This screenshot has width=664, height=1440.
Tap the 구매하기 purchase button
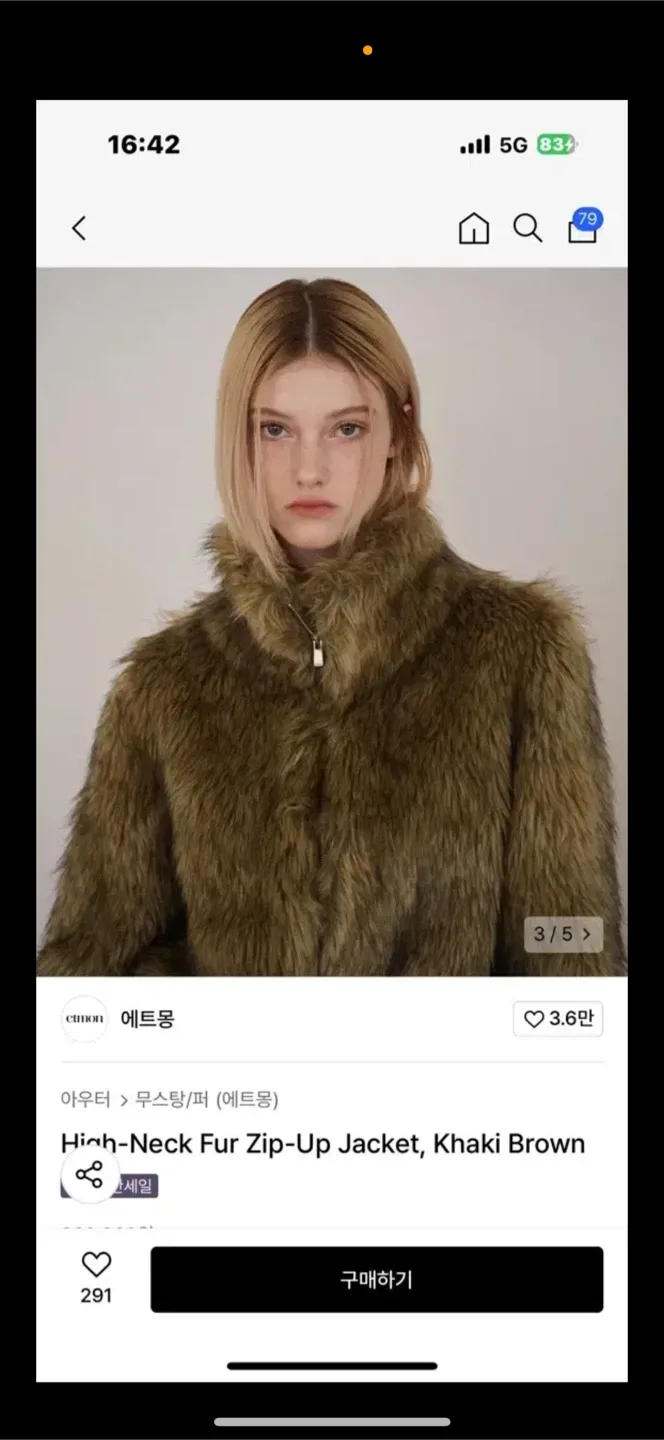(x=376, y=1279)
